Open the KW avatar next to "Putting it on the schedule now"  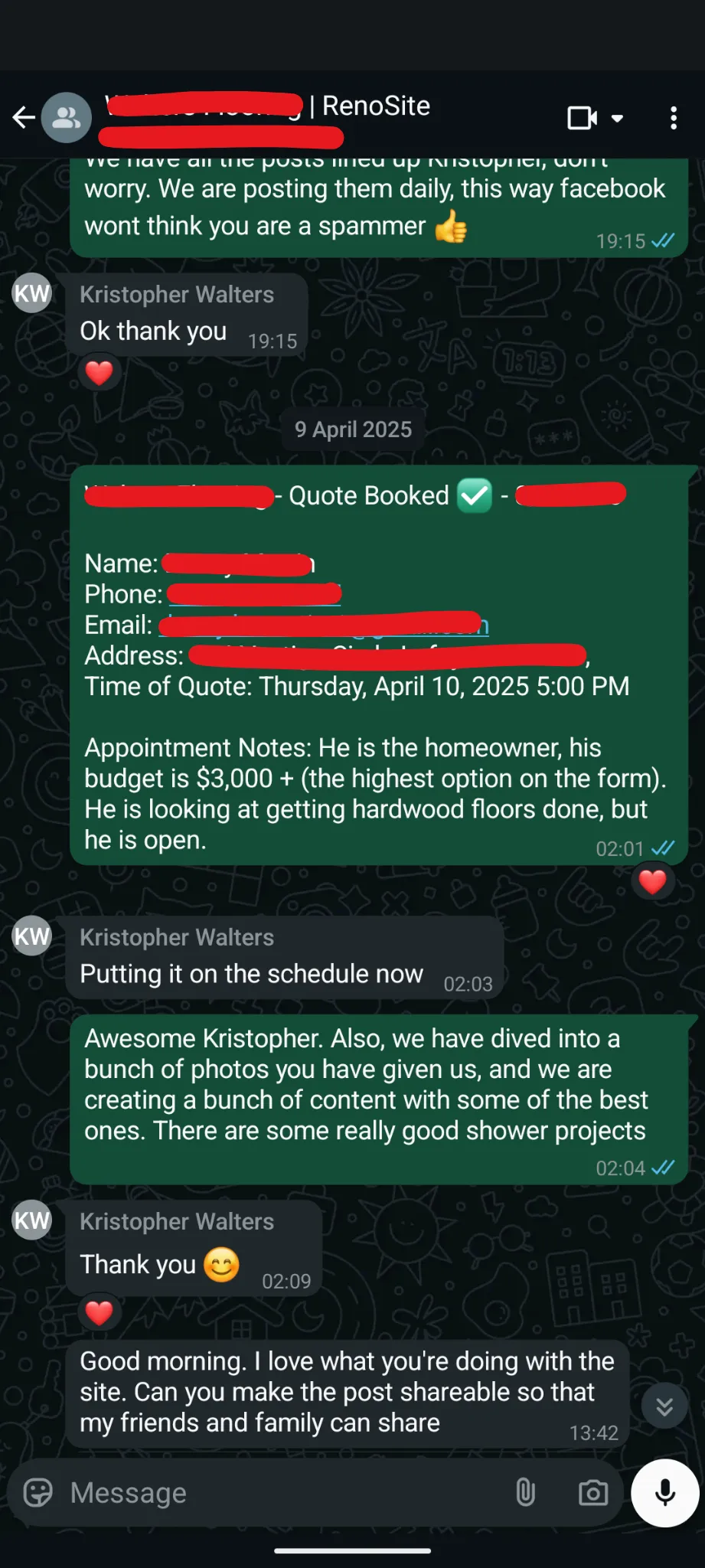coord(32,936)
